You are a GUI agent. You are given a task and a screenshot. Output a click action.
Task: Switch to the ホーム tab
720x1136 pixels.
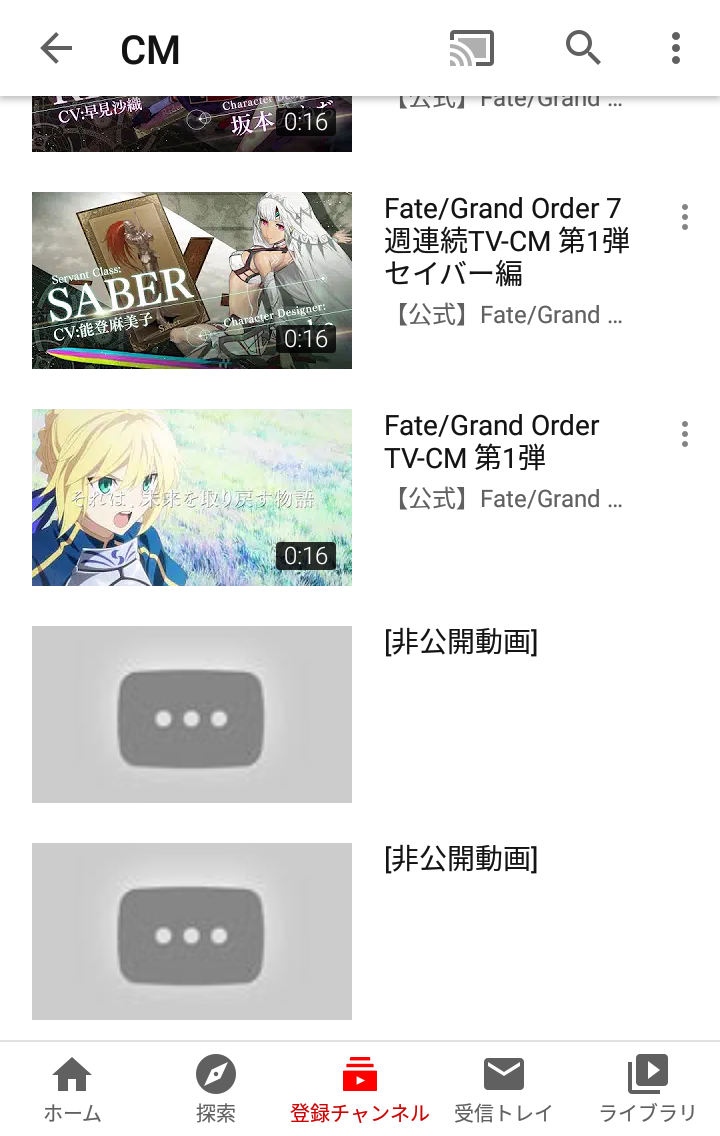(72, 1088)
